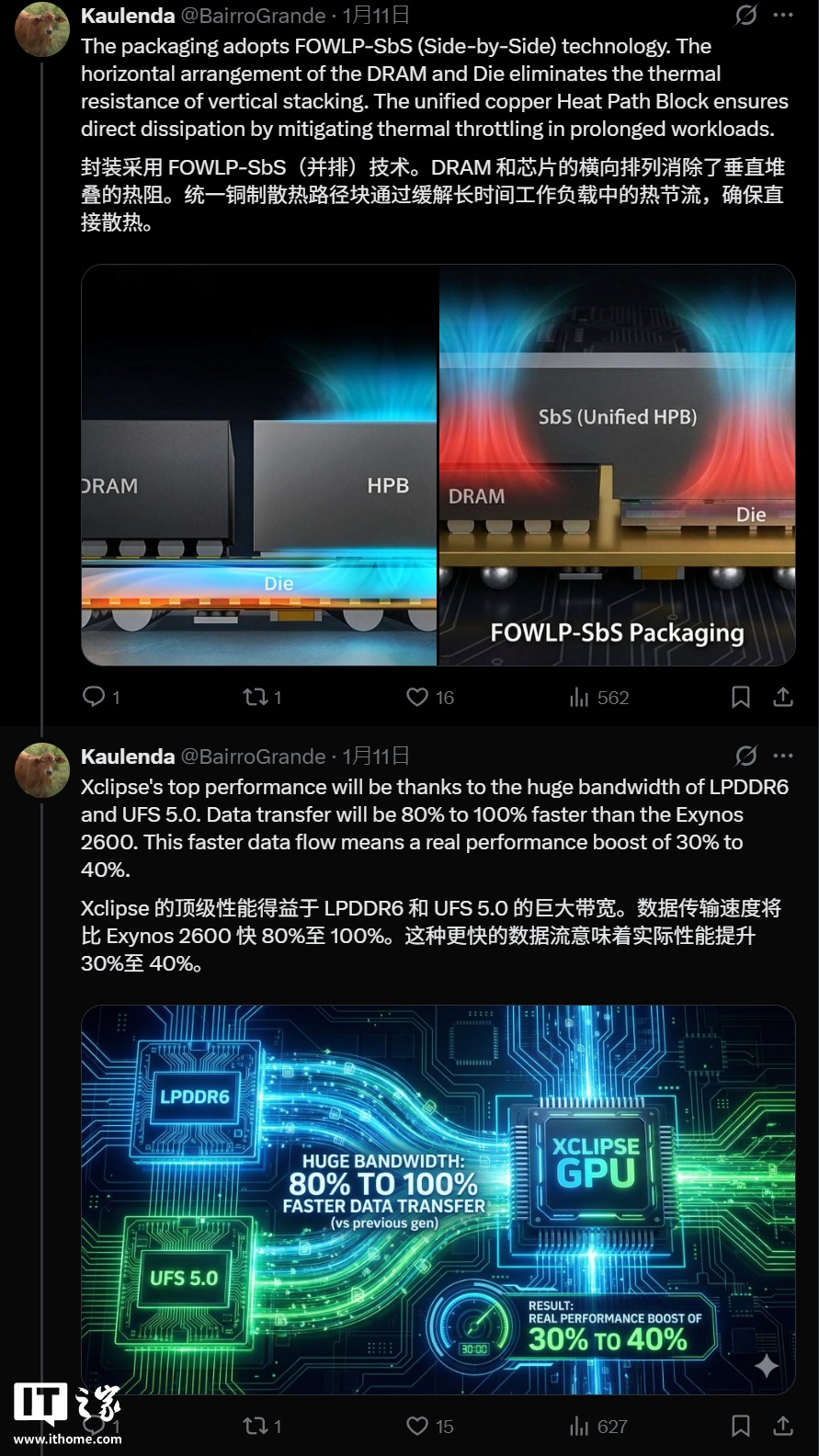Open the overflow menu on the FOWLP-SbS post
819x1456 pixels.
[783, 15]
